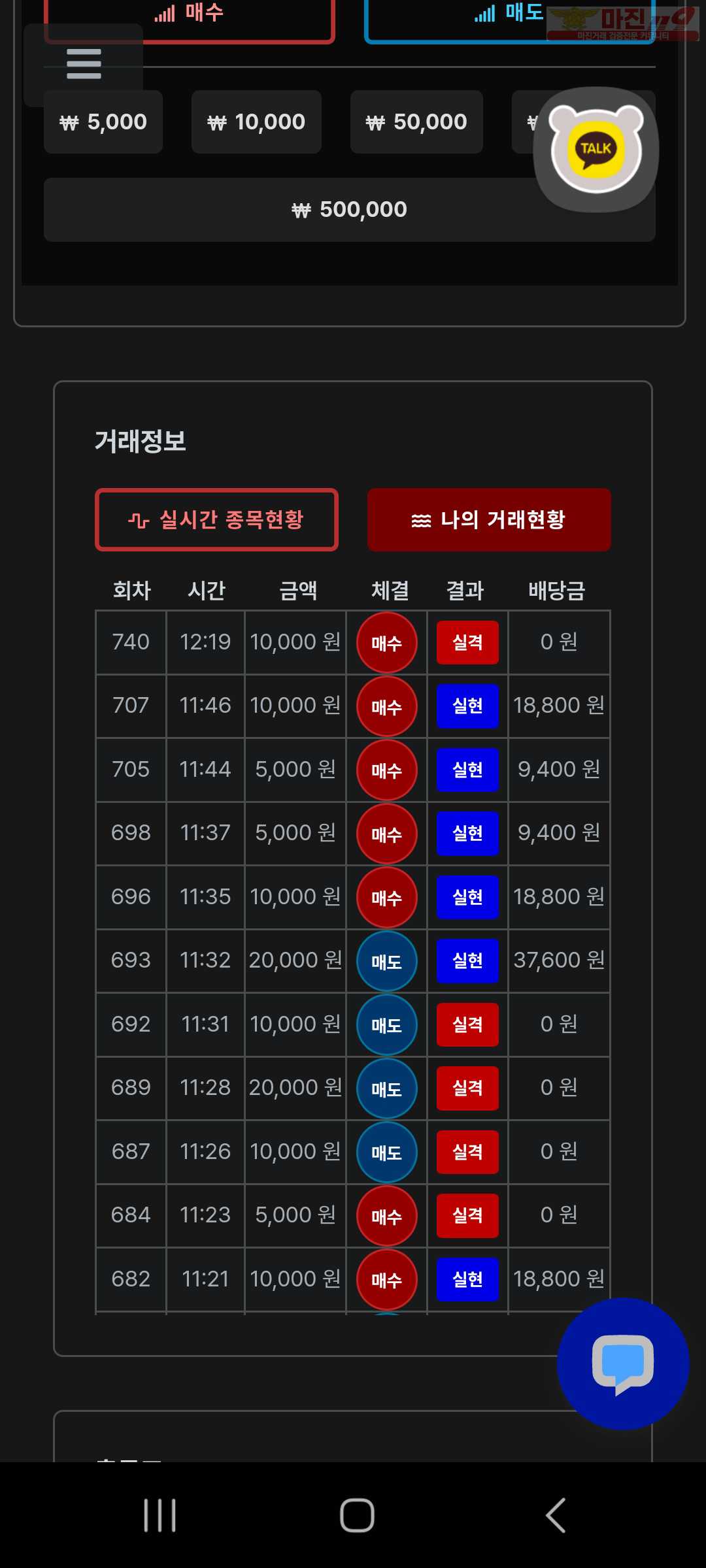Tap the blue 매도 sell button
Viewport: 706px width, 1568px height.
[x=510, y=18]
